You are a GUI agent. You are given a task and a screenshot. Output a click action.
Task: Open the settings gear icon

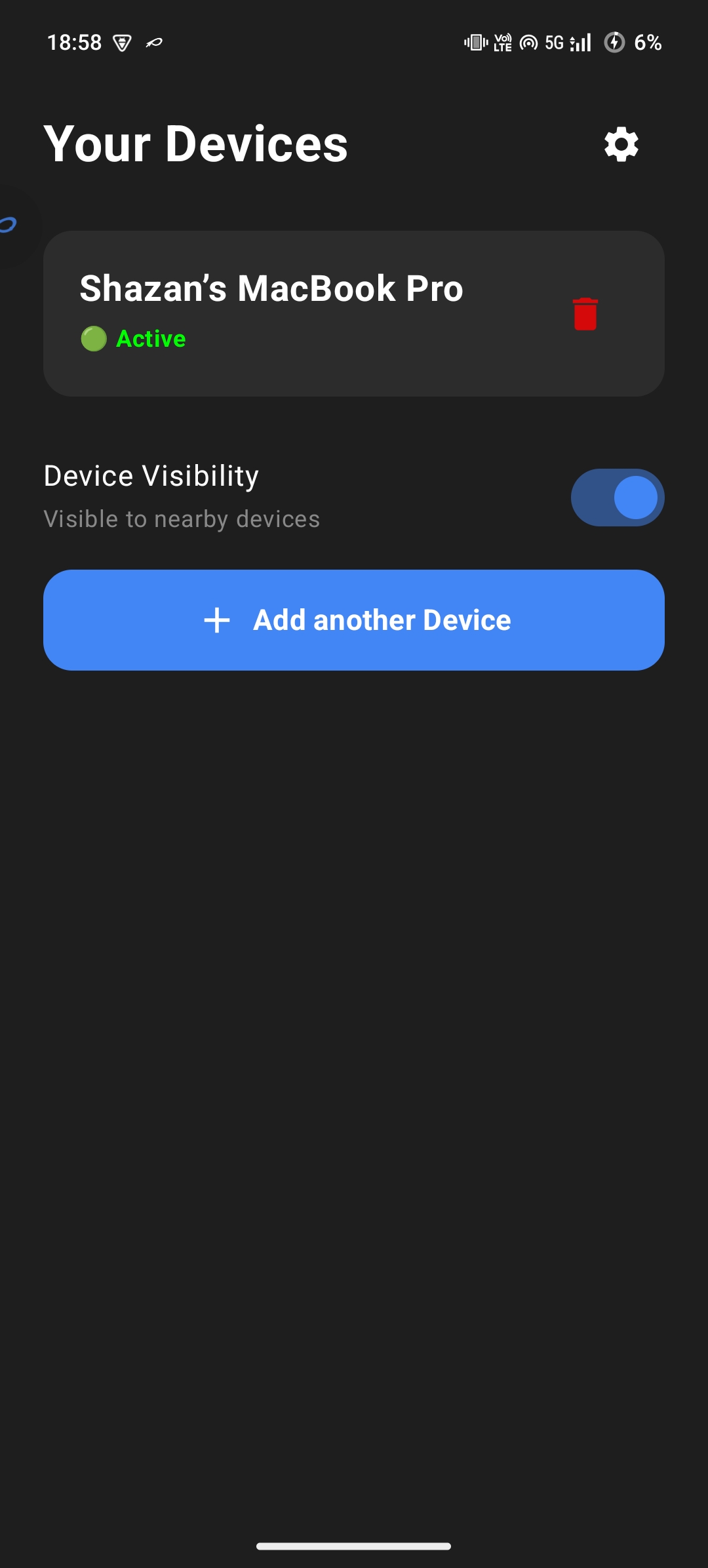tap(621, 144)
